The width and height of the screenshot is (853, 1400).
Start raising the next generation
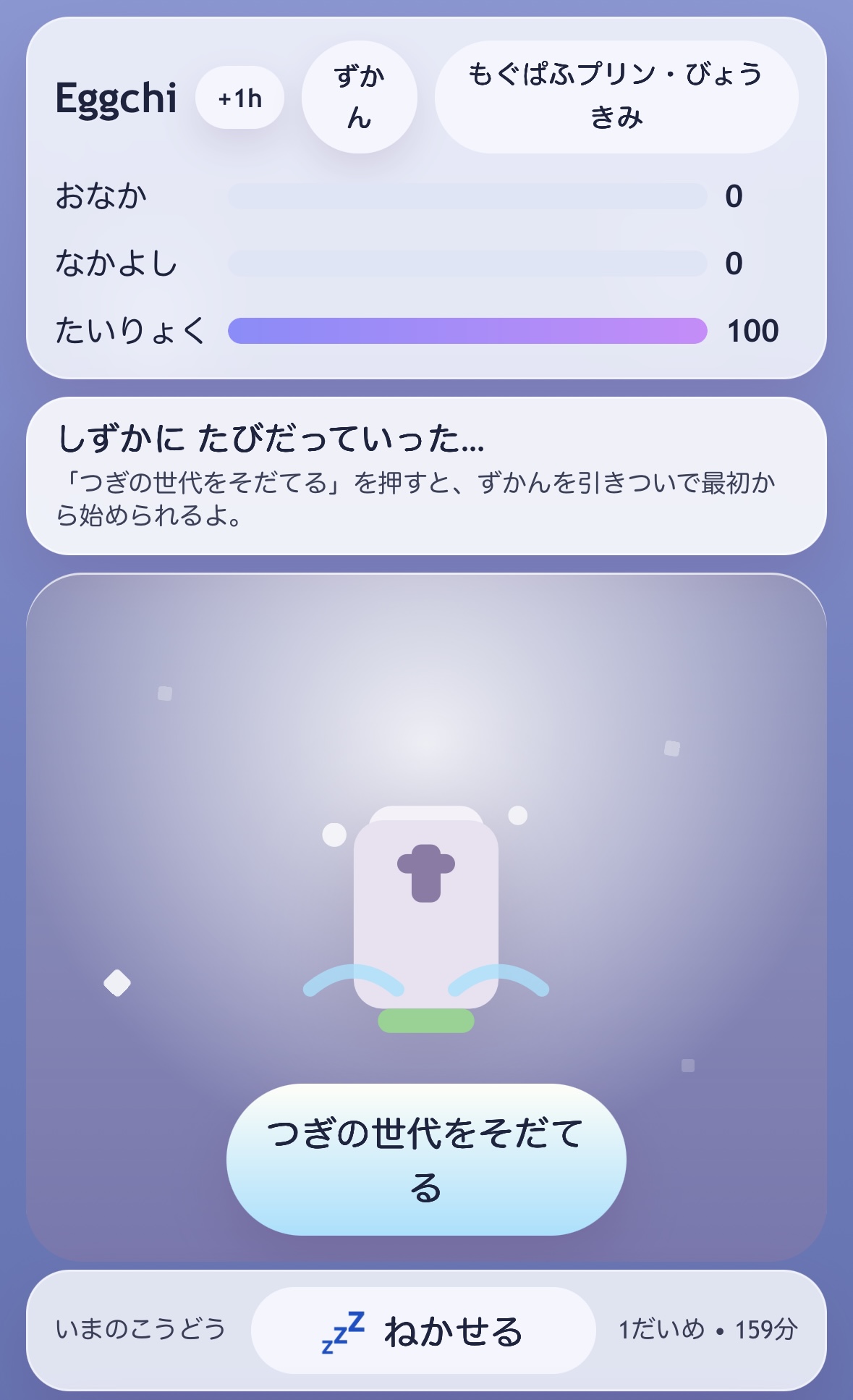tap(425, 1159)
